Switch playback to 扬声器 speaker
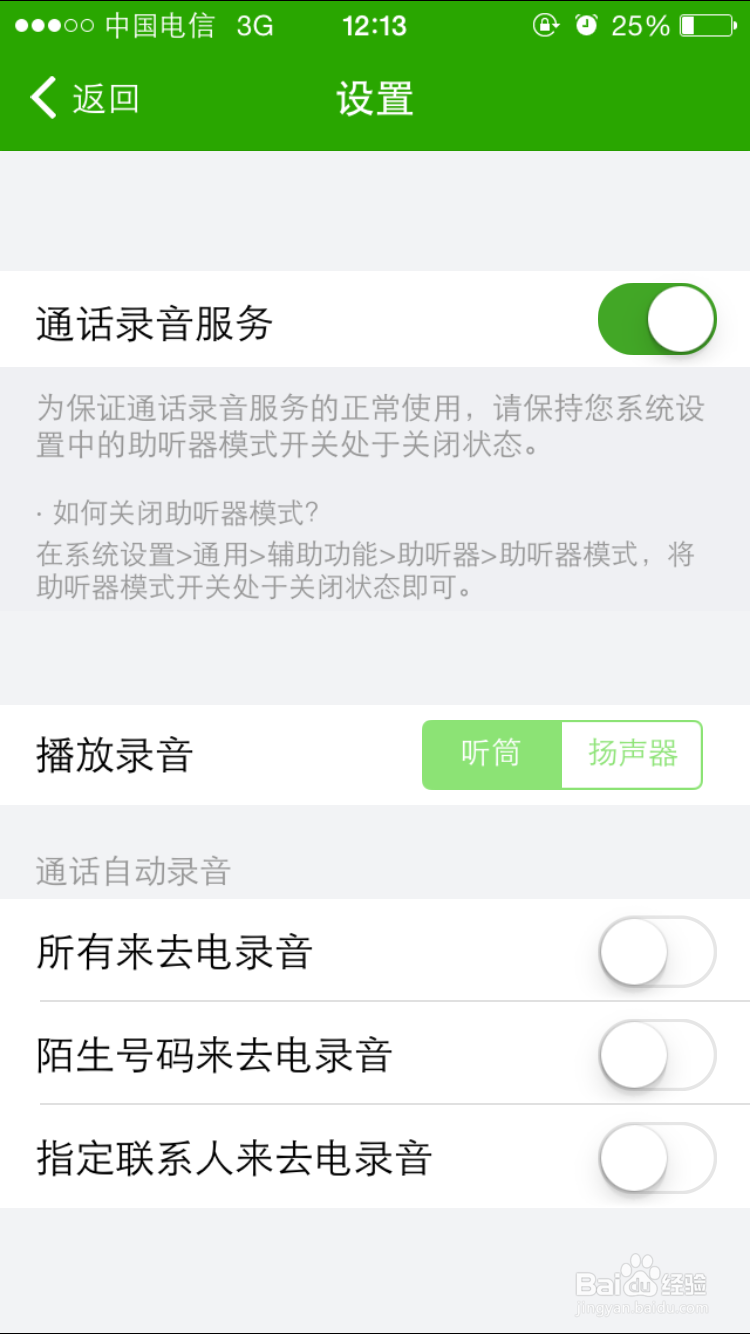 632,755
